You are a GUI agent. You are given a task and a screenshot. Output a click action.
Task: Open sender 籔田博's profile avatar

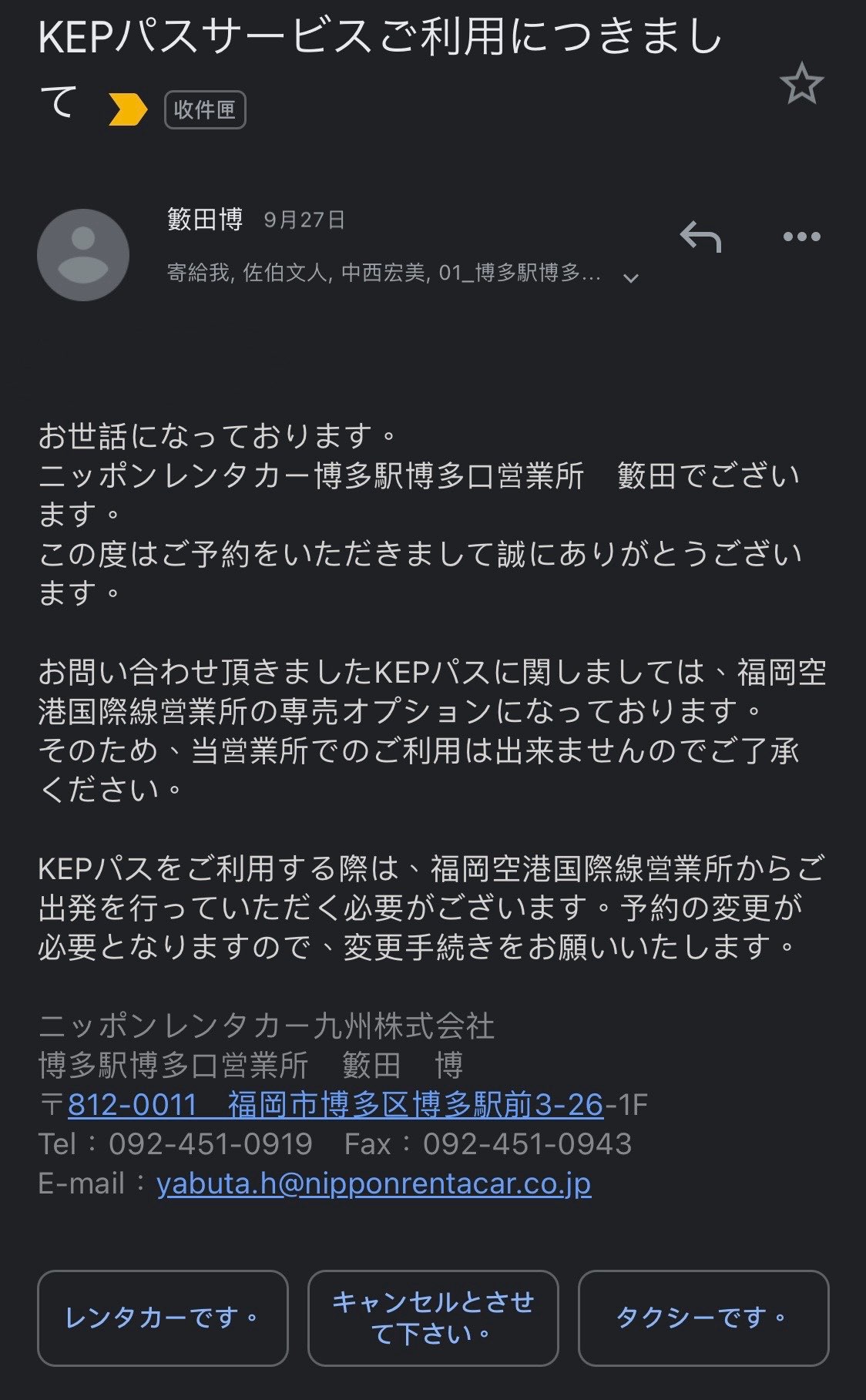[83, 255]
